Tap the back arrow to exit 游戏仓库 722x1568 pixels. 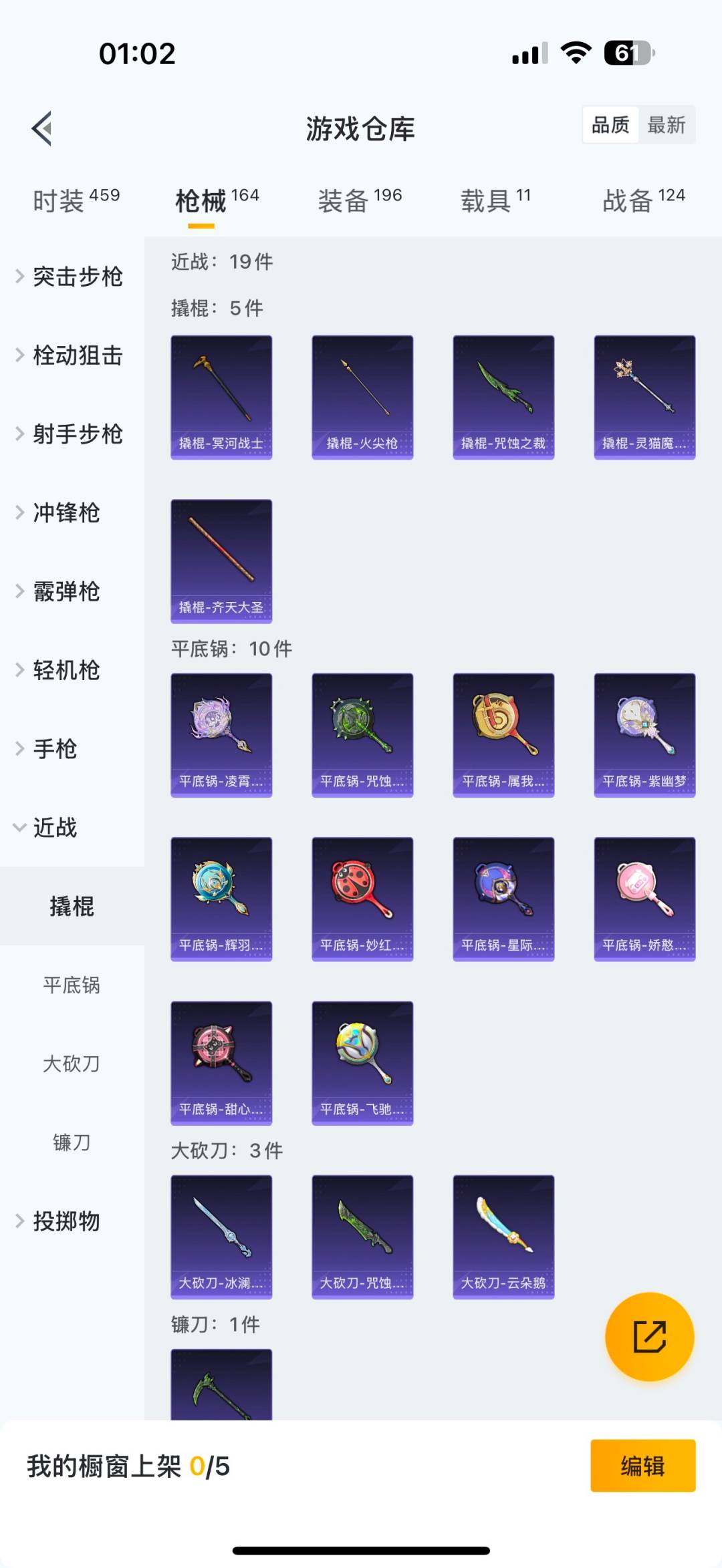(42, 128)
